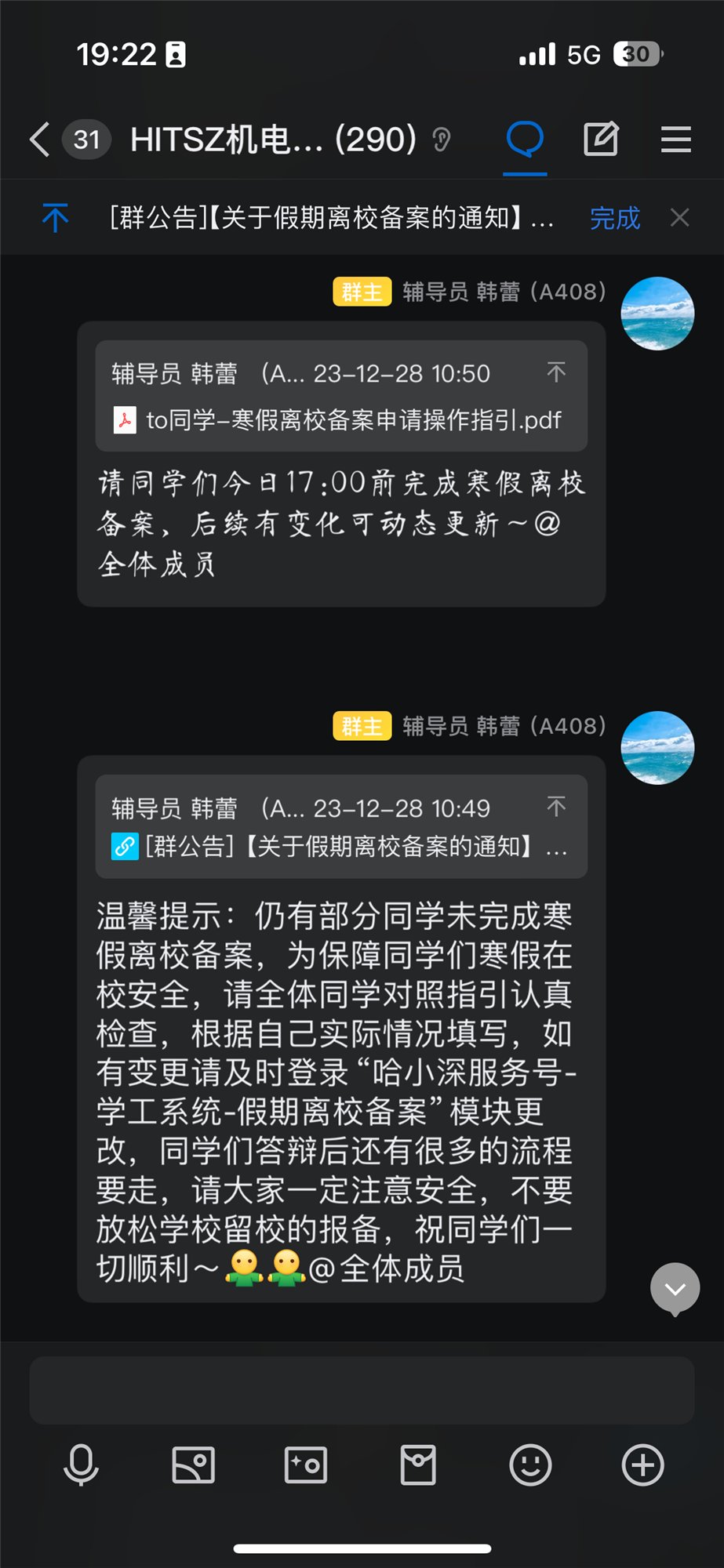Open the group settings hamburger menu
Image resolution: width=724 pixels, height=1568 pixels.
pyautogui.click(x=675, y=139)
